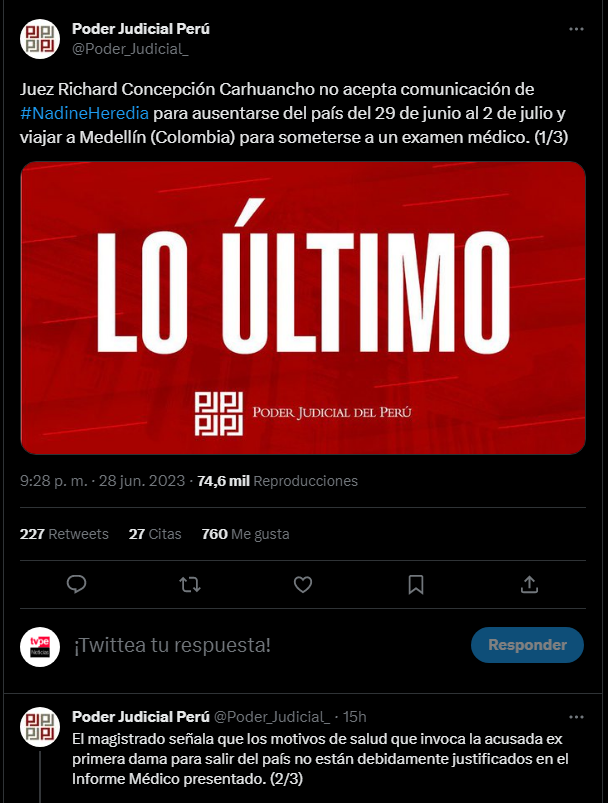Open overflow menu on the 2/3 reply
This screenshot has height=803, width=608.
point(576,717)
